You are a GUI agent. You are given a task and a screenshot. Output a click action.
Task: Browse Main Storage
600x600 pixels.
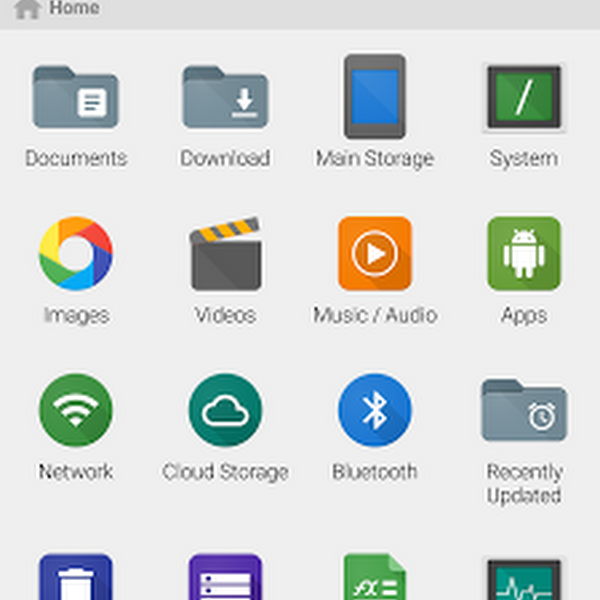(x=375, y=98)
